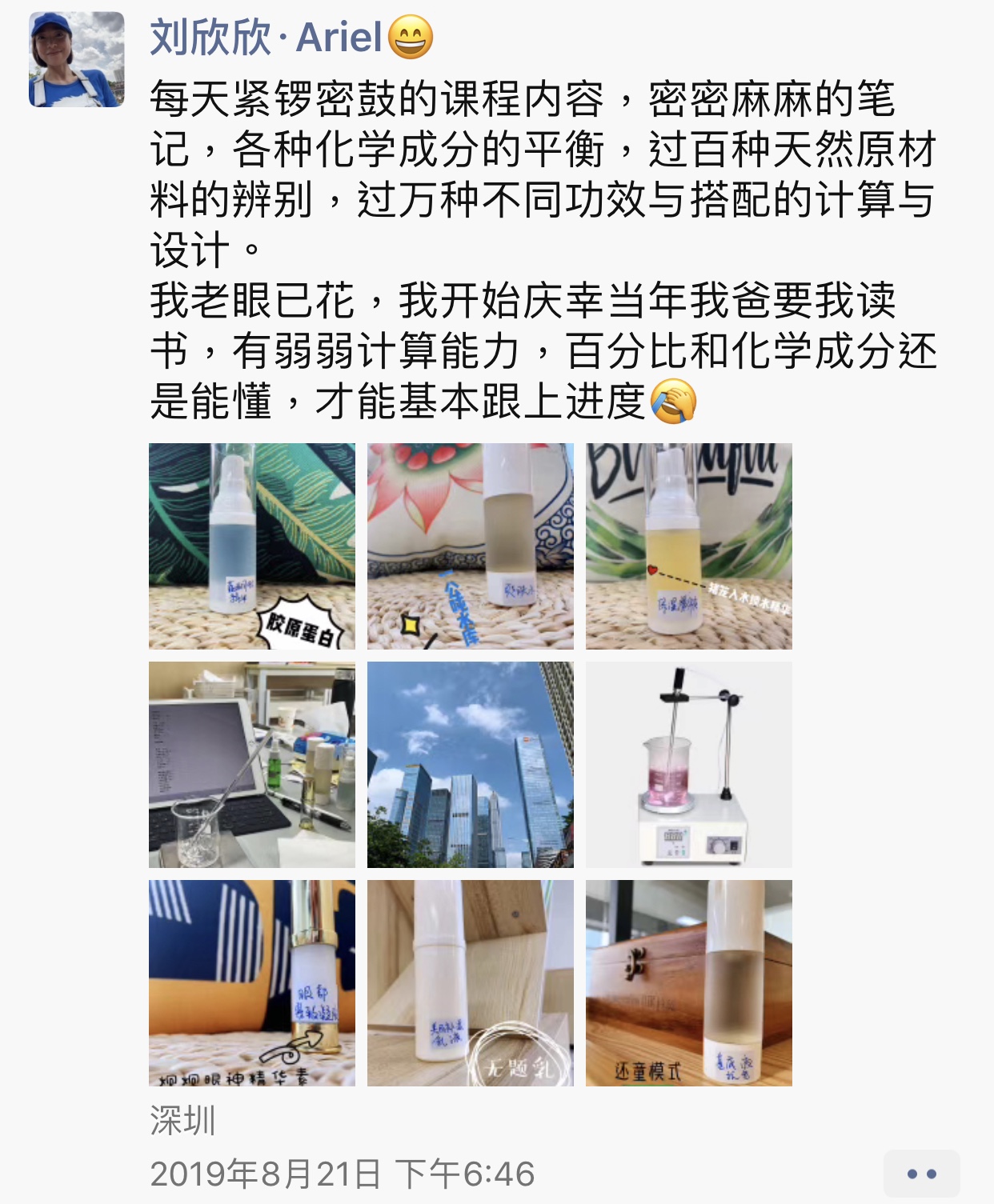994x1204 pixels.
Task: Open the 还童模式 bottle photo
Action: pos(689,983)
